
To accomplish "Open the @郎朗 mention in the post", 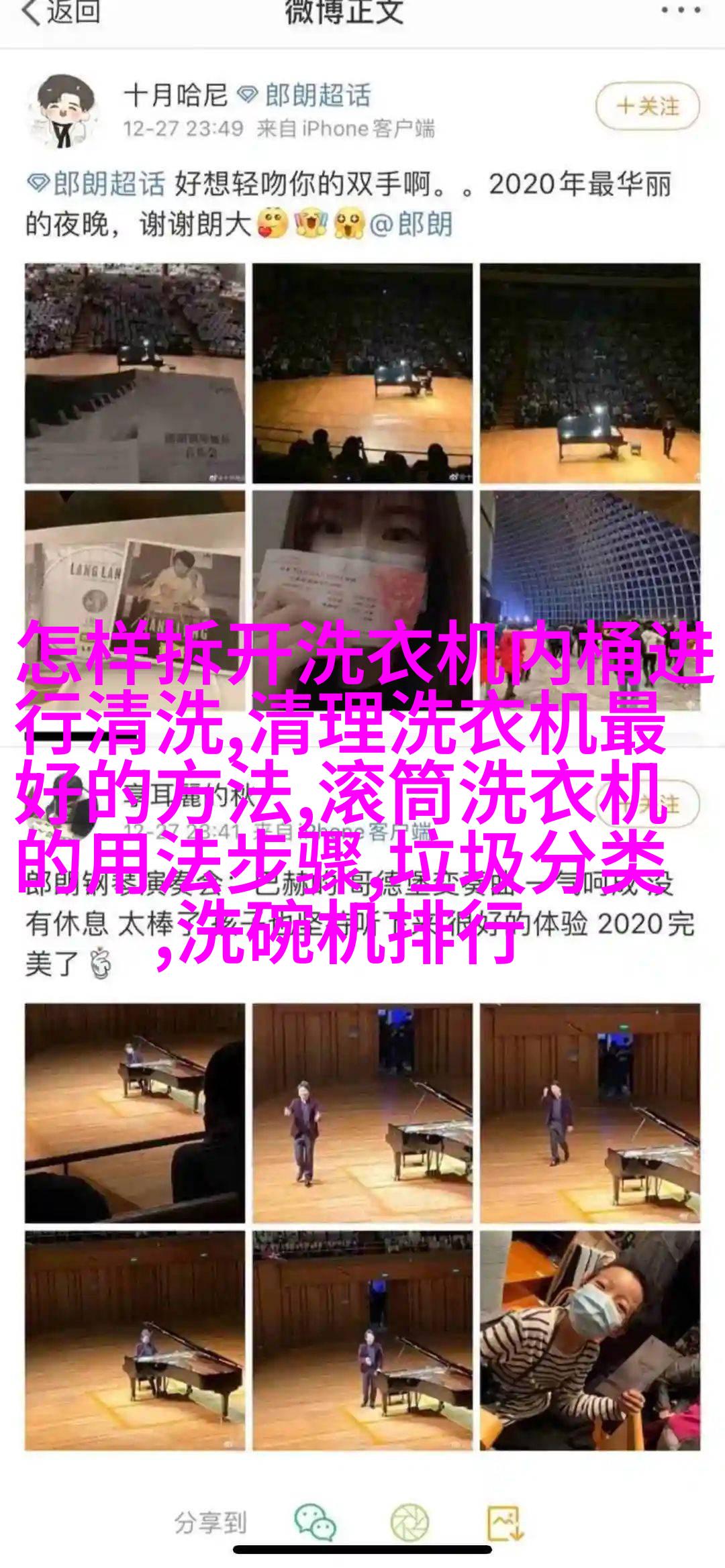I will pyautogui.click(x=411, y=224).
